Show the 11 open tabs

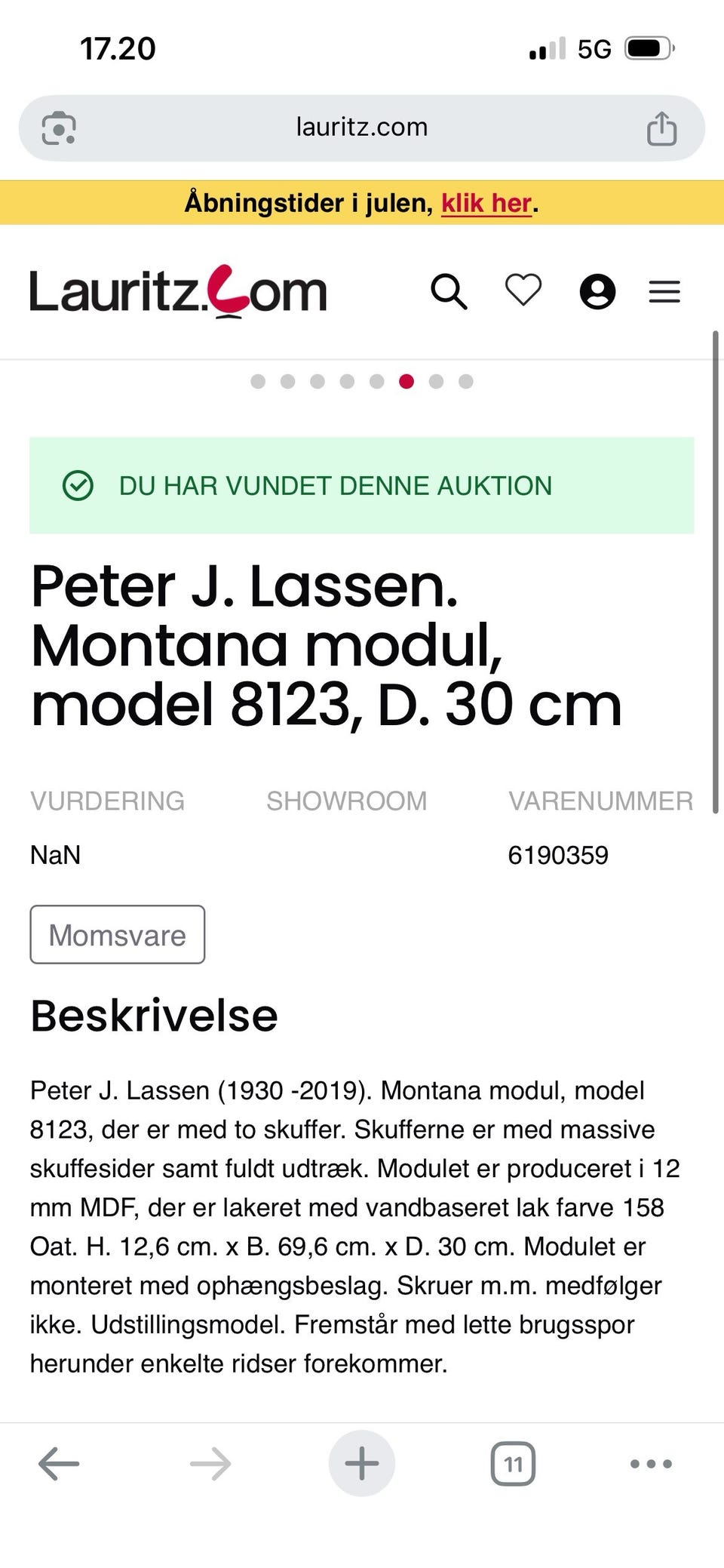[513, 1464]
